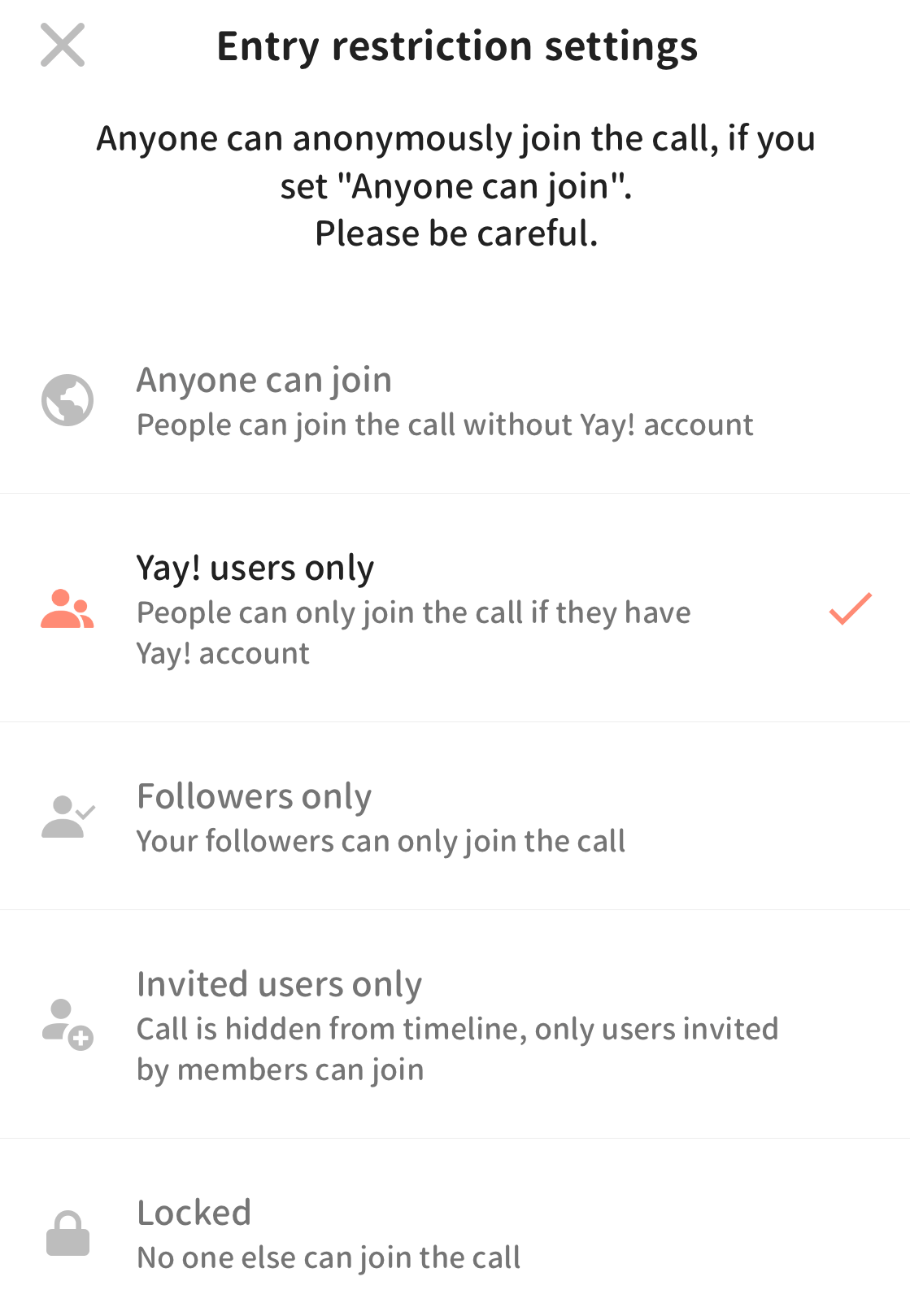Image resolution: width=910 pixels, height=1316 pixels.
Task: Click the orange people icon next to Yay! users only
Action: (68, 610)
